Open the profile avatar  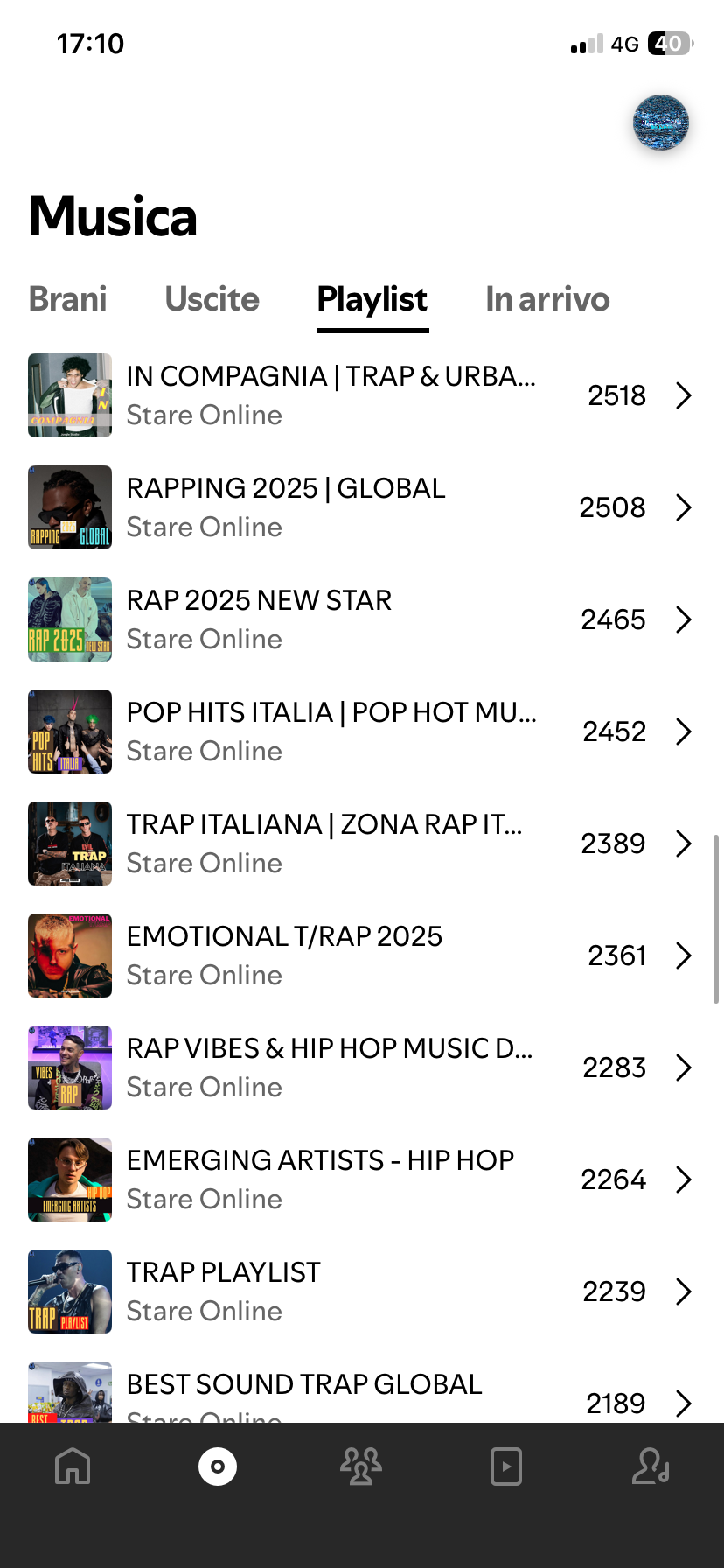tap(661, 122)
